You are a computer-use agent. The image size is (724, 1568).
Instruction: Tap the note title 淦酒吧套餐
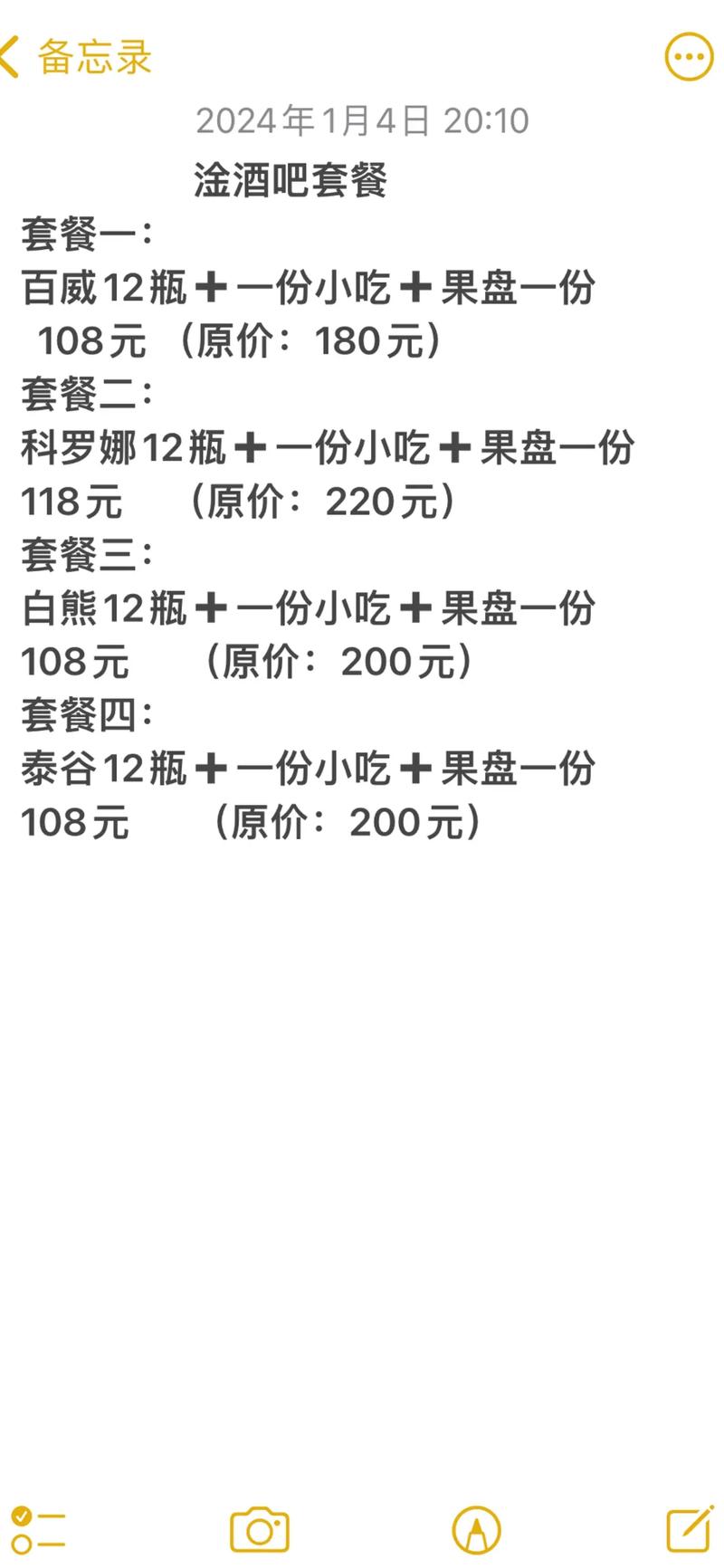(290, 177)
